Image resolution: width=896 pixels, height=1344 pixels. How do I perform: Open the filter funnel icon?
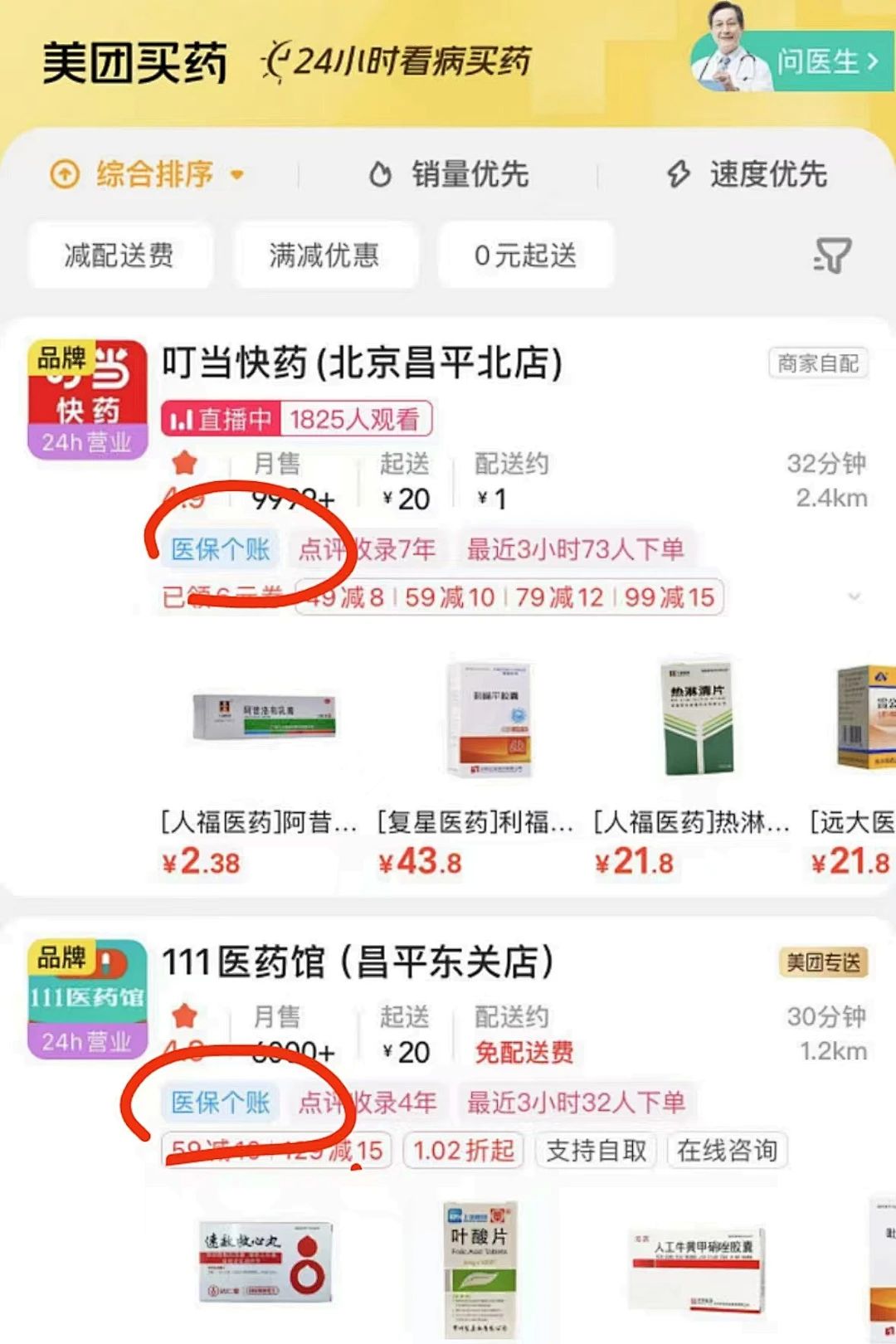click(832, 255)
